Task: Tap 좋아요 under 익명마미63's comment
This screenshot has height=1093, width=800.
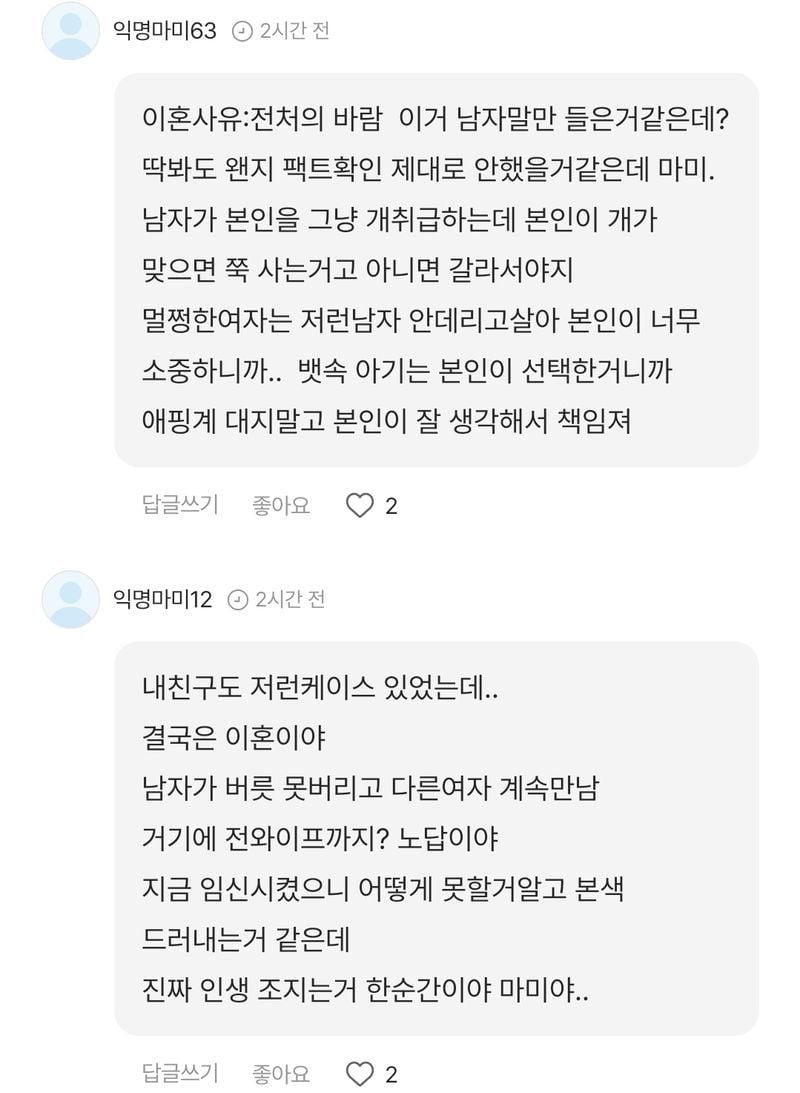Action: 281,506
